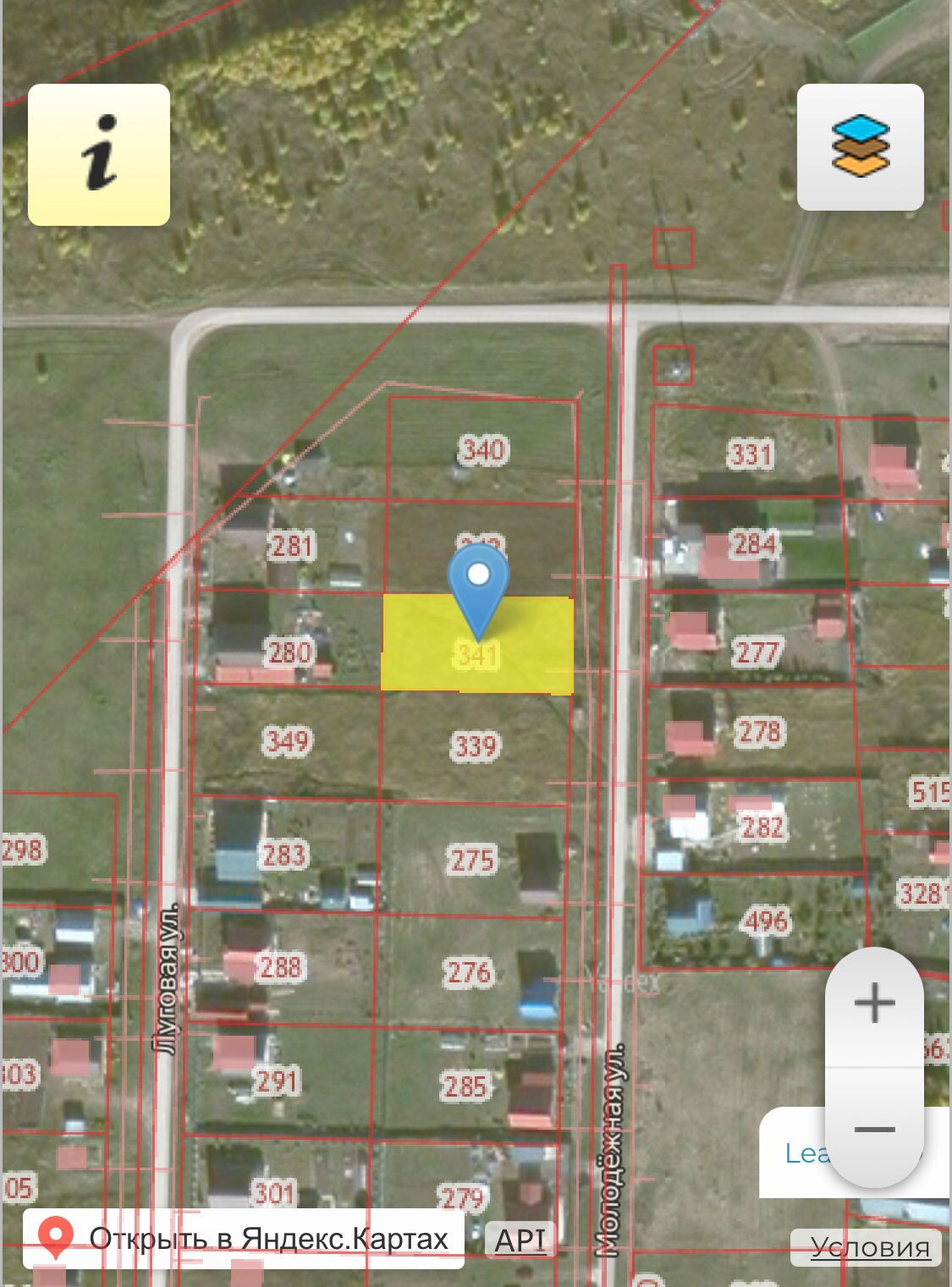Viewport: 952px width, 1287px height.
Task: Tap 'Открыть в Яндекс.Картах' button
Action: pos(244,1239)
